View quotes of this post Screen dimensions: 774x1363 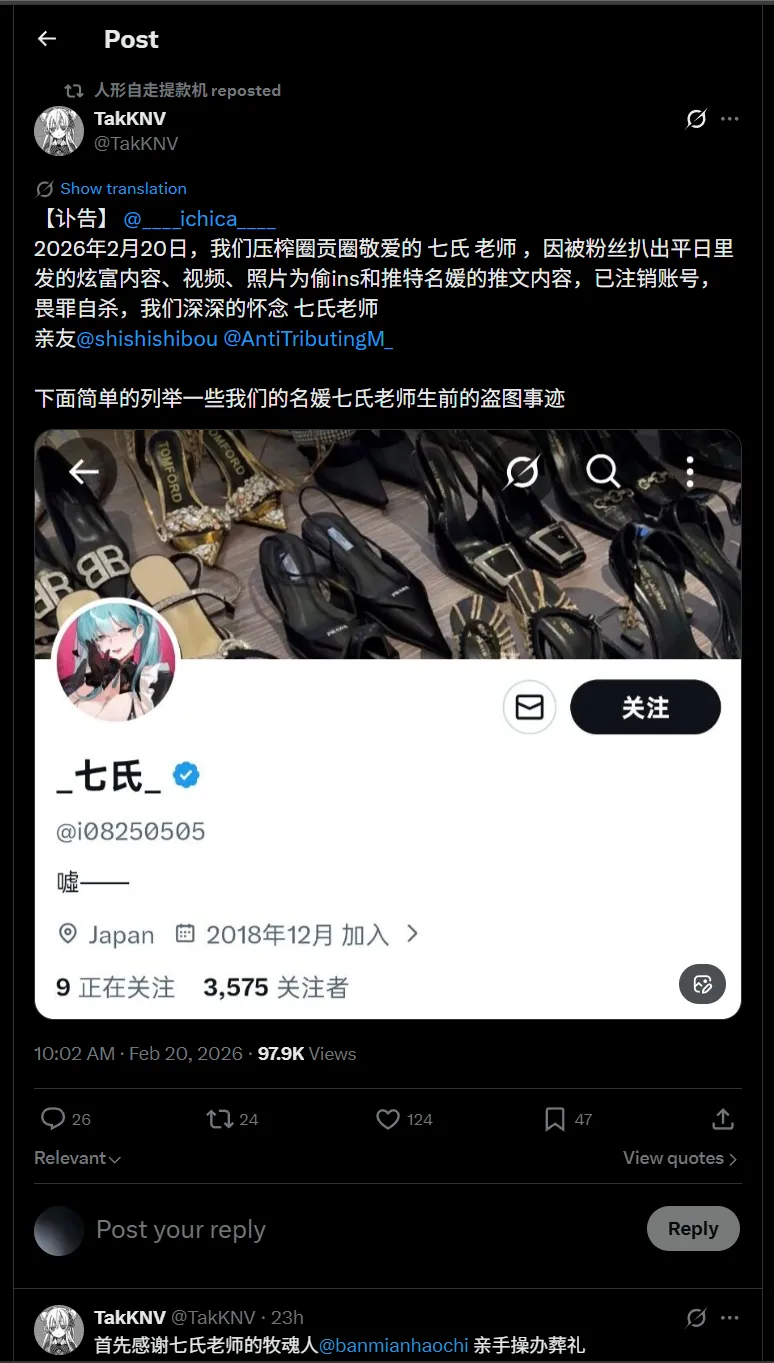[x=680, y=1158]
